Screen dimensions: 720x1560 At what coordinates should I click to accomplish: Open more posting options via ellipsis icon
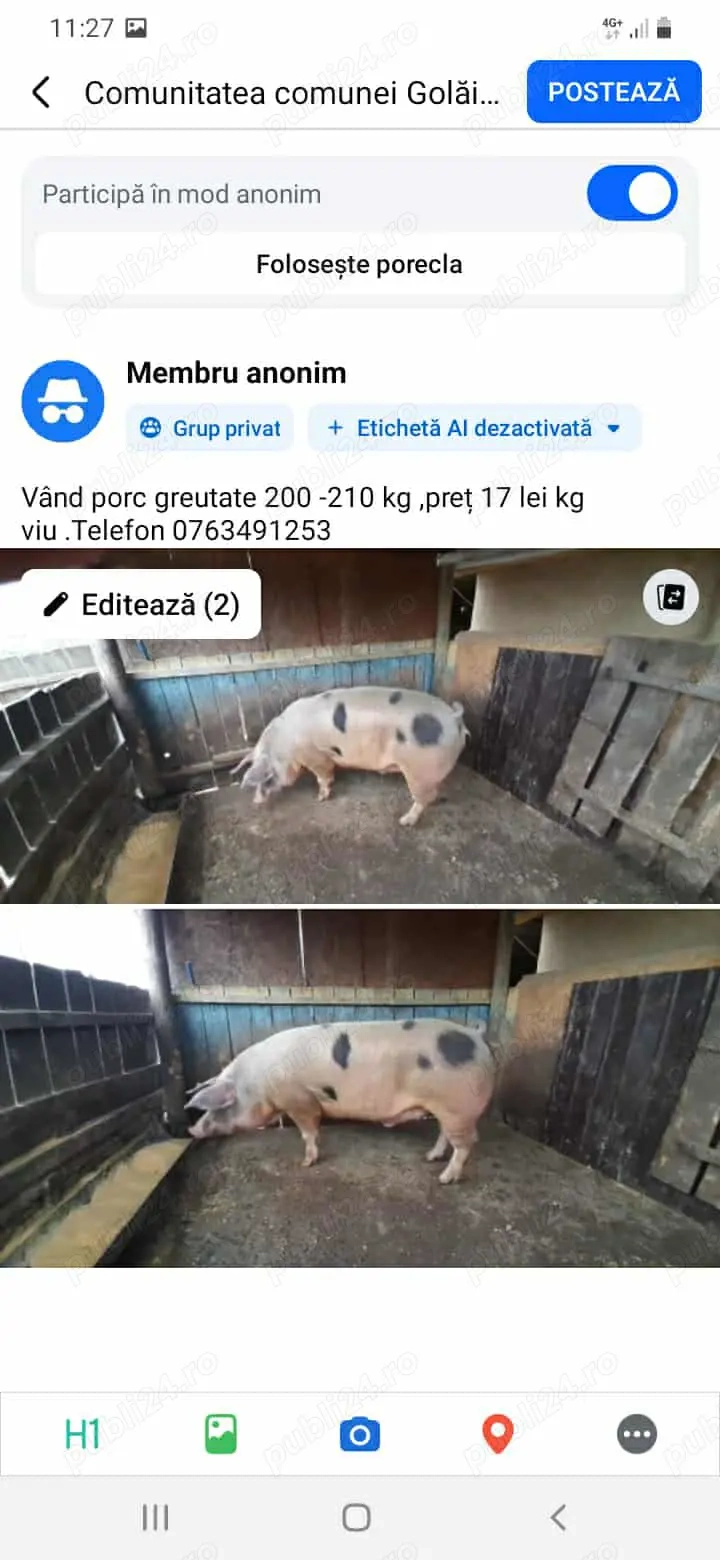636,1433
